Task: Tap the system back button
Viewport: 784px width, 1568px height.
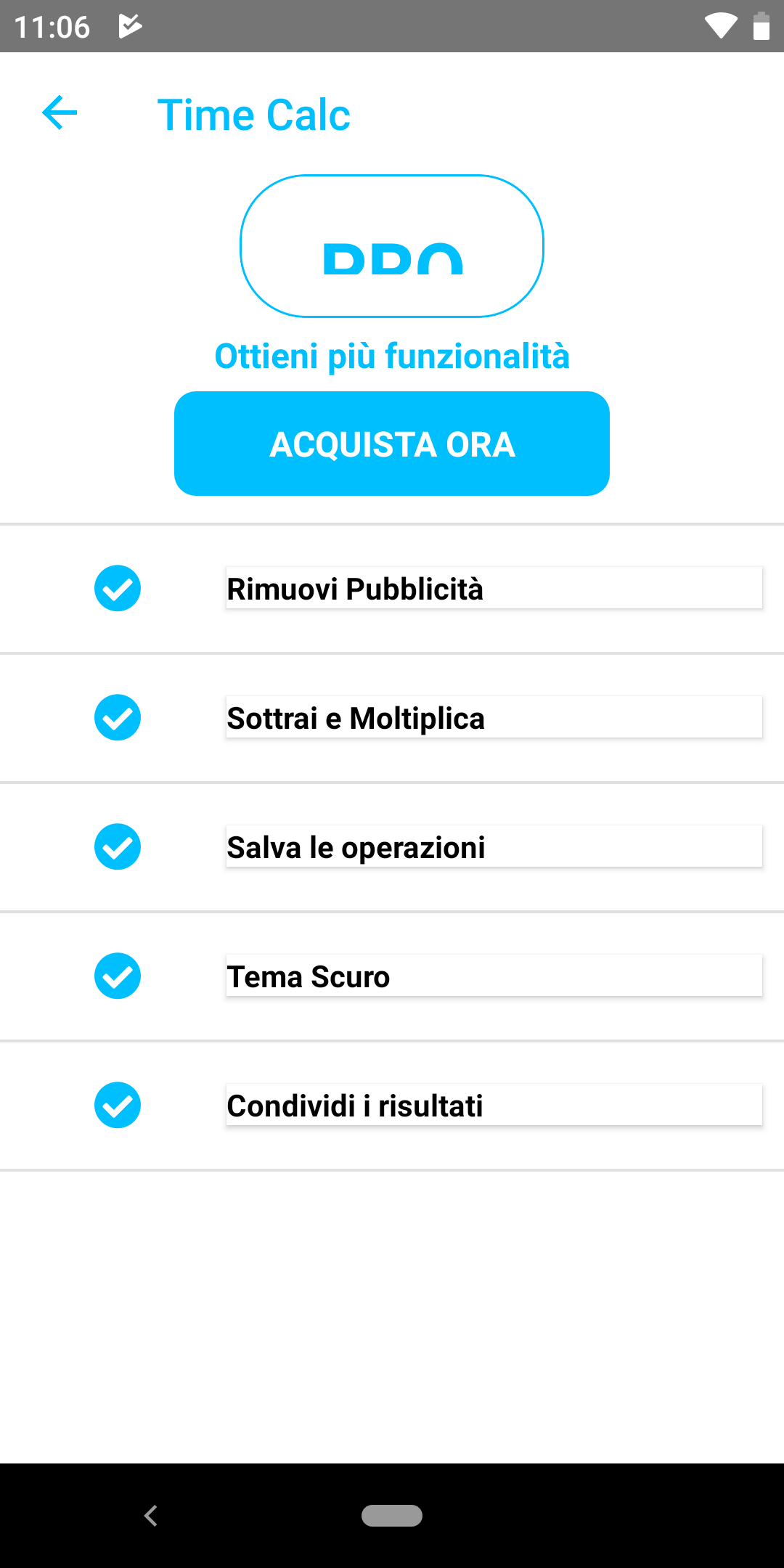Action: point(151,1516)
